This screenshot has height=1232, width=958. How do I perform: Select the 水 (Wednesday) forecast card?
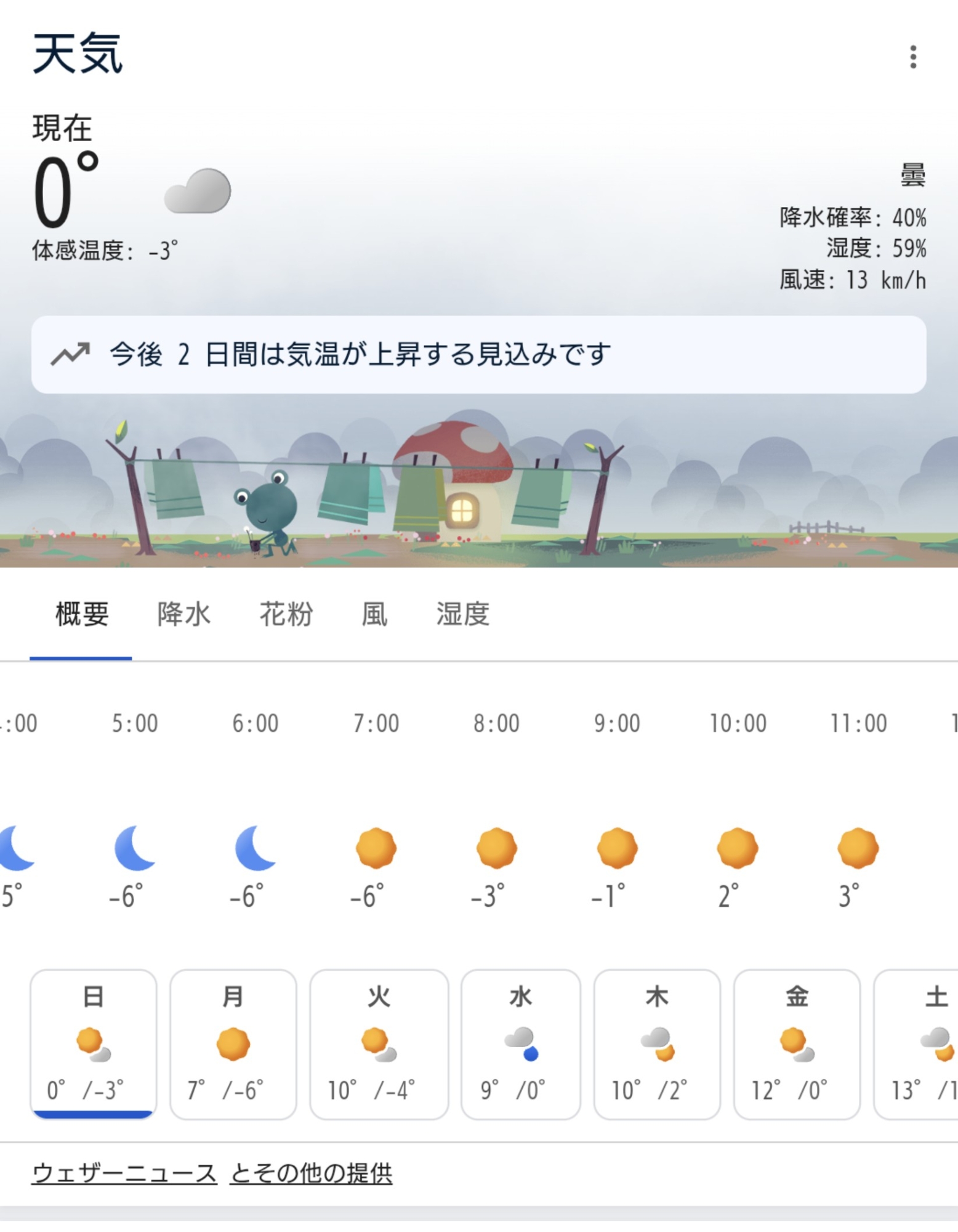[520, 1044]
